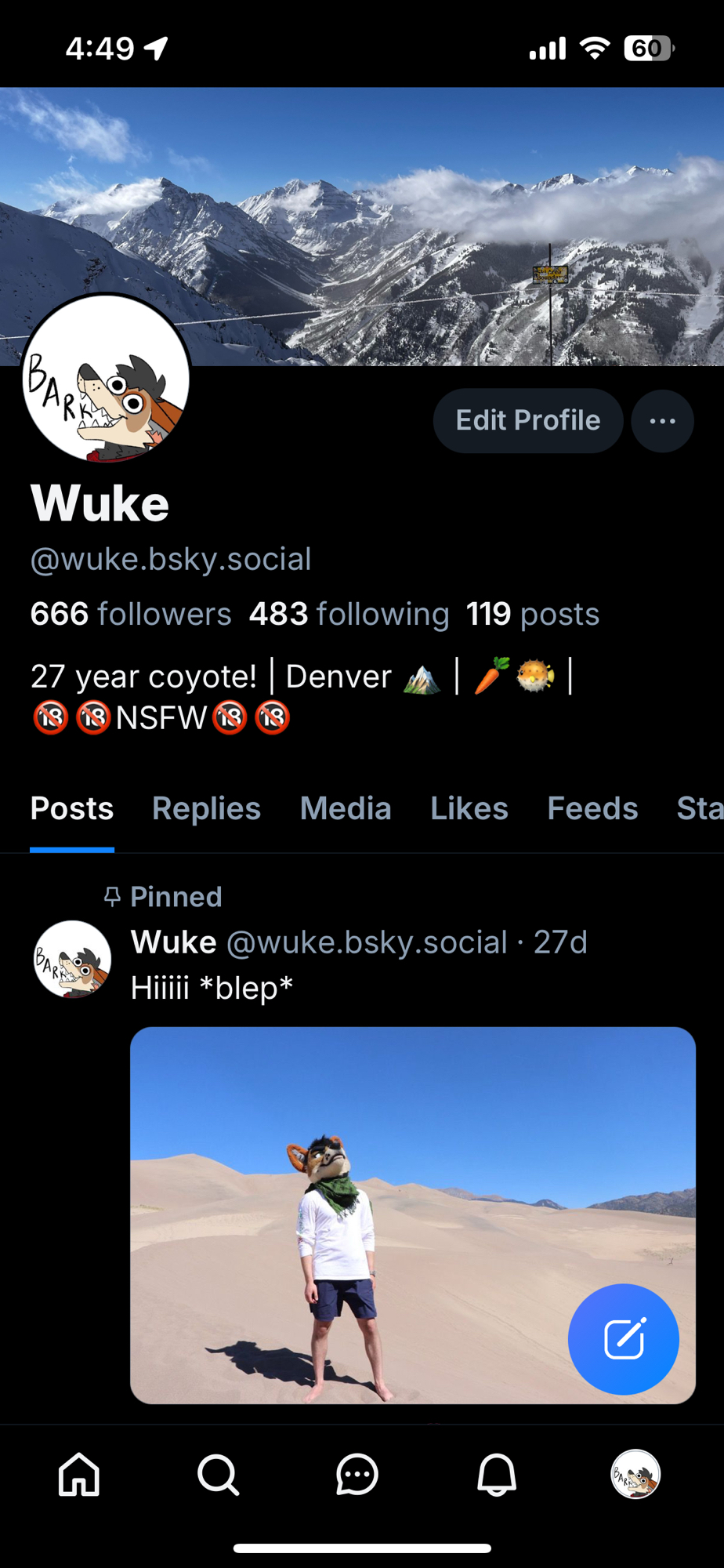Viewport: 724px width, 1568px height.
Task: View the 666 followers list
Action: (x=131, y=614)
